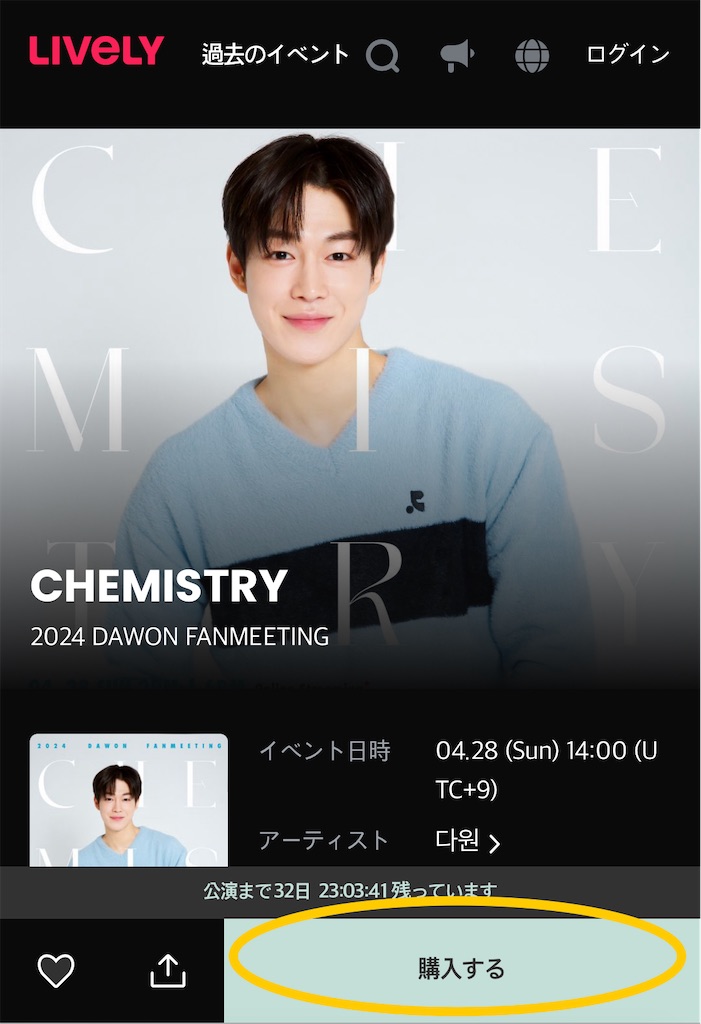Open the CHEMISTRY poster thumbnail
The image size is (701, 1024).
point(129,800)
